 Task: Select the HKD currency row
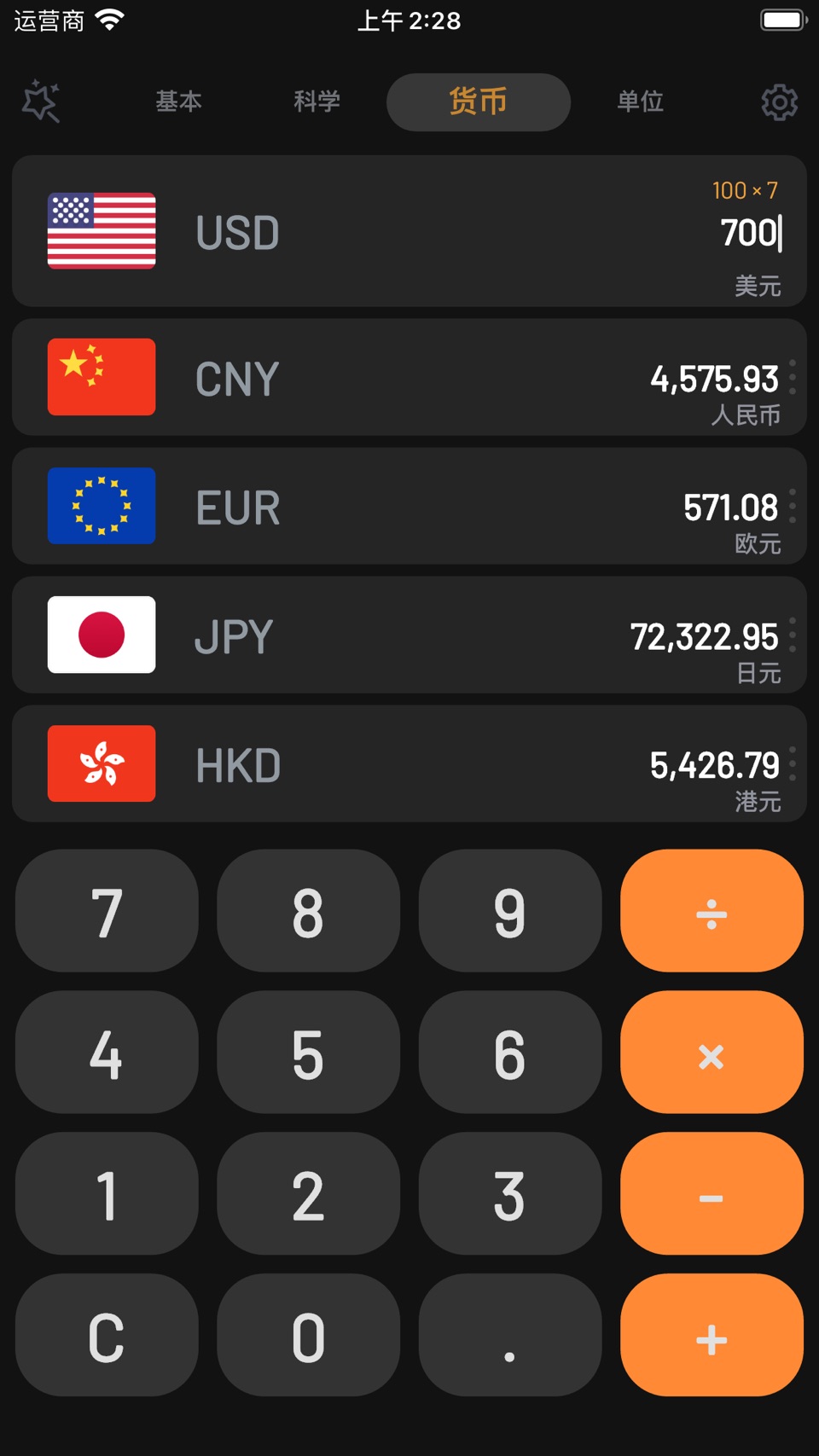click(x=409, y=763)
